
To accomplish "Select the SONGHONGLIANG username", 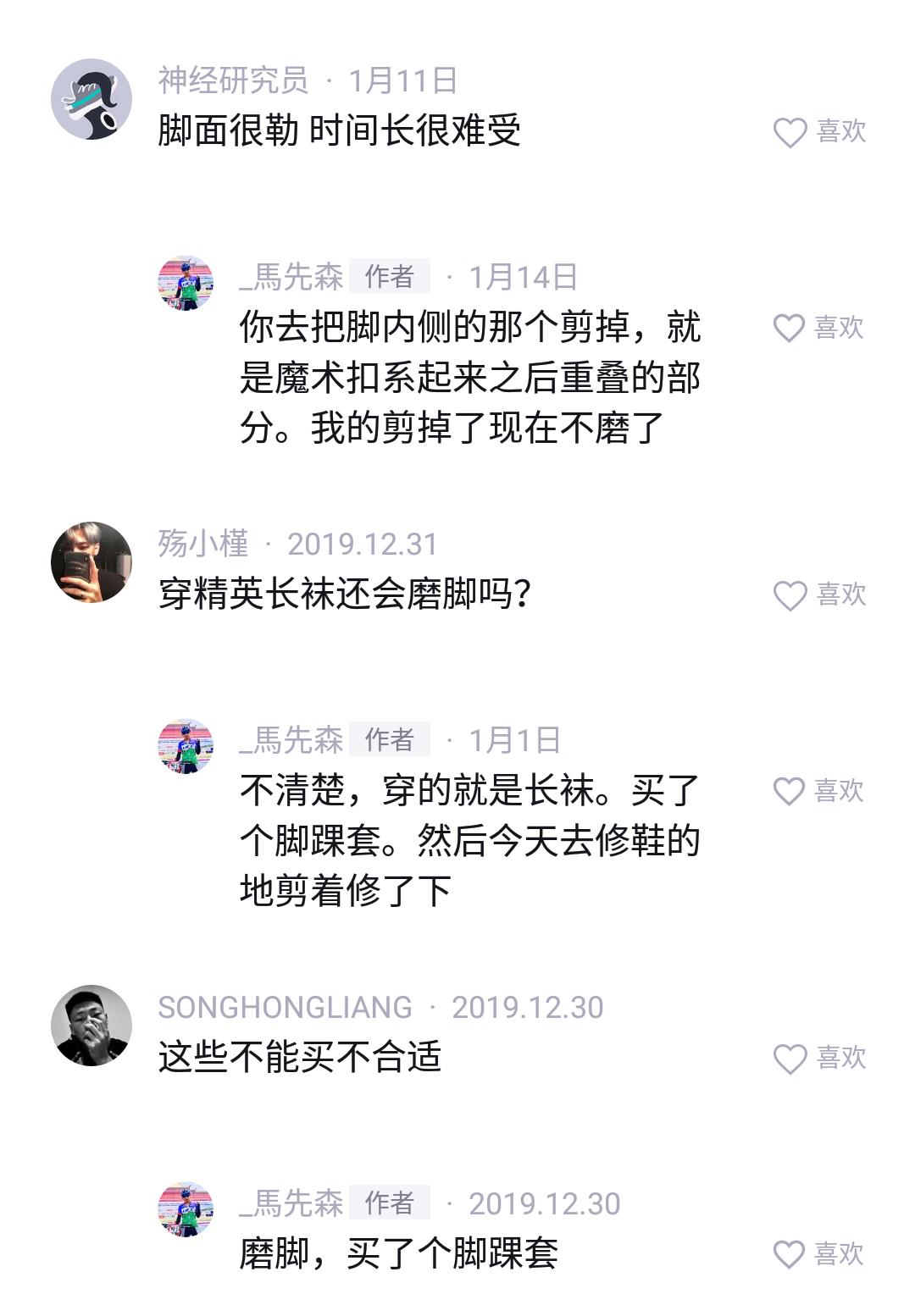I will click(285, 1007).
